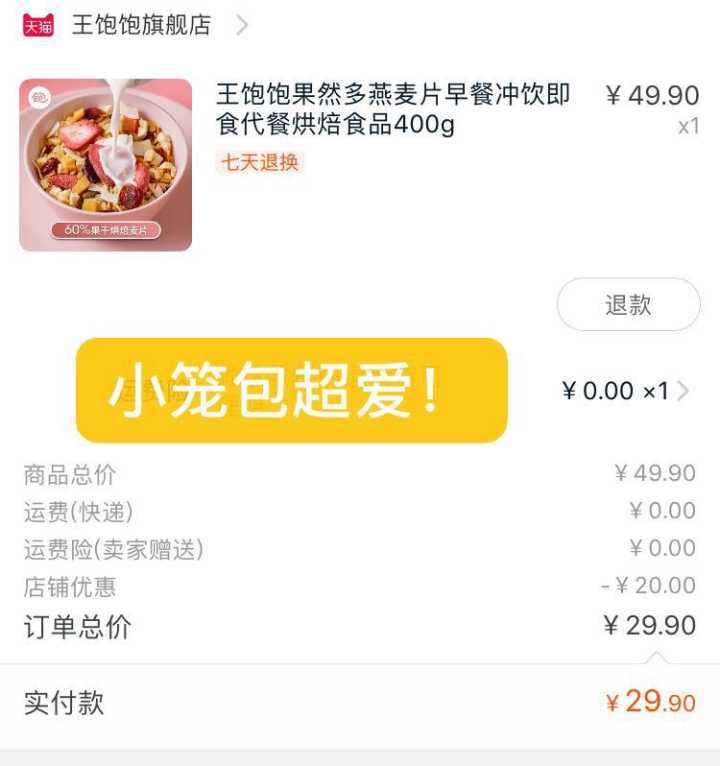Viewport: 720px width, 766px height.
Task: Open the oatmeal product thumbnail
Action: pyautogui.click(x=105, y=165)
